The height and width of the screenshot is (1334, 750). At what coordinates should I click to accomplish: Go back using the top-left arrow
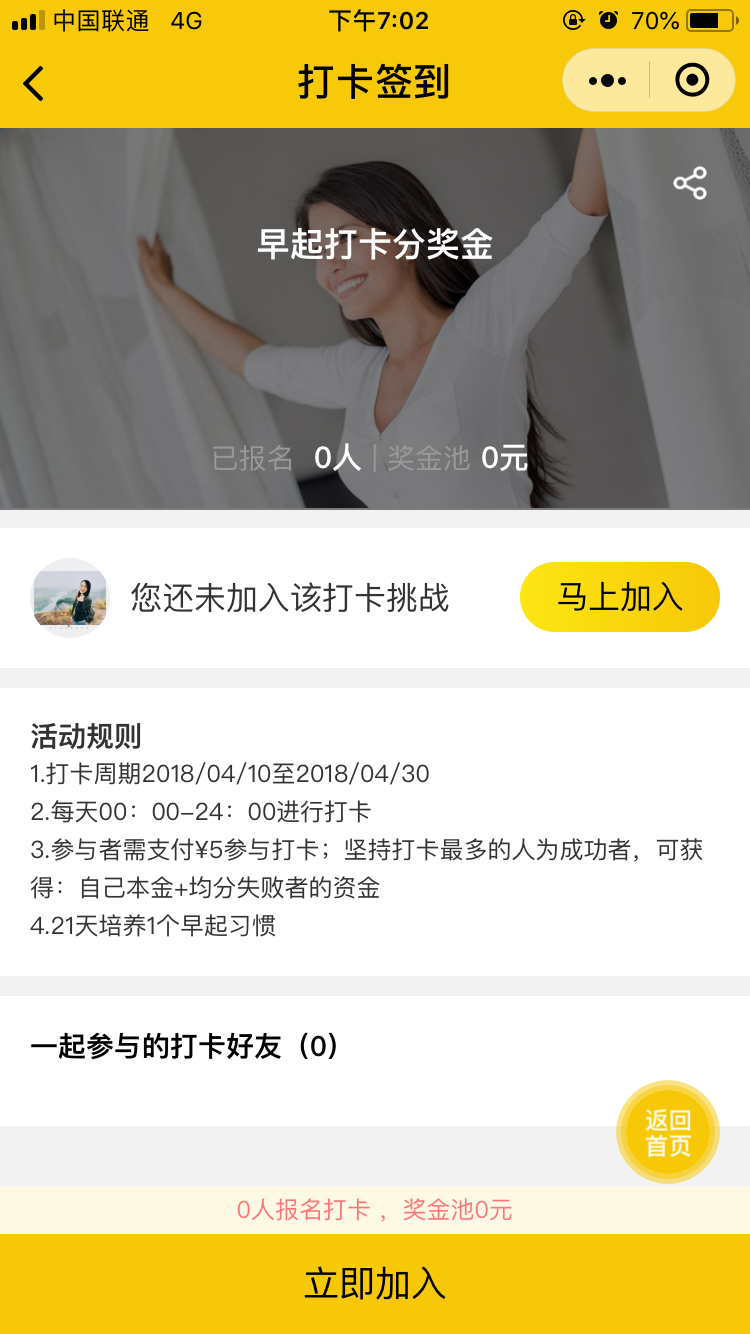[34, 83]
